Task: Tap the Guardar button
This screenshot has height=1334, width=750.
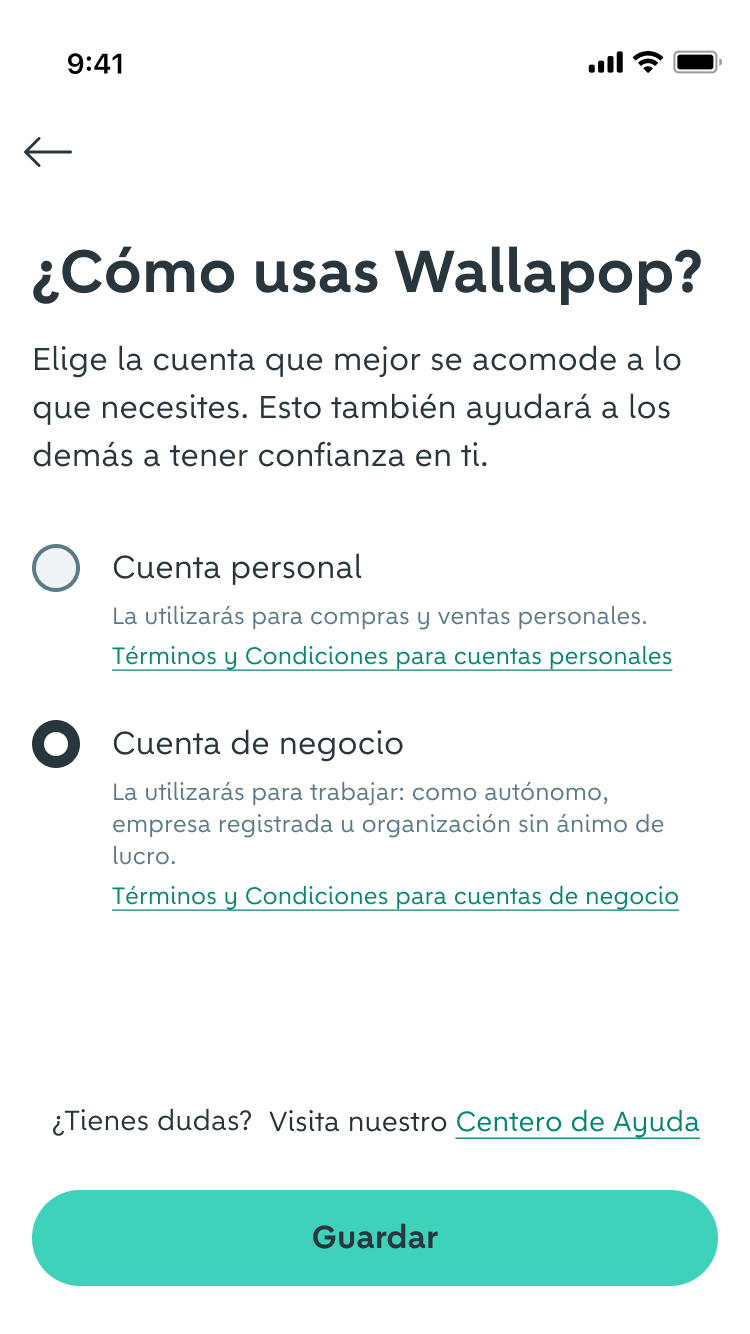Action: pos(375,1238)
